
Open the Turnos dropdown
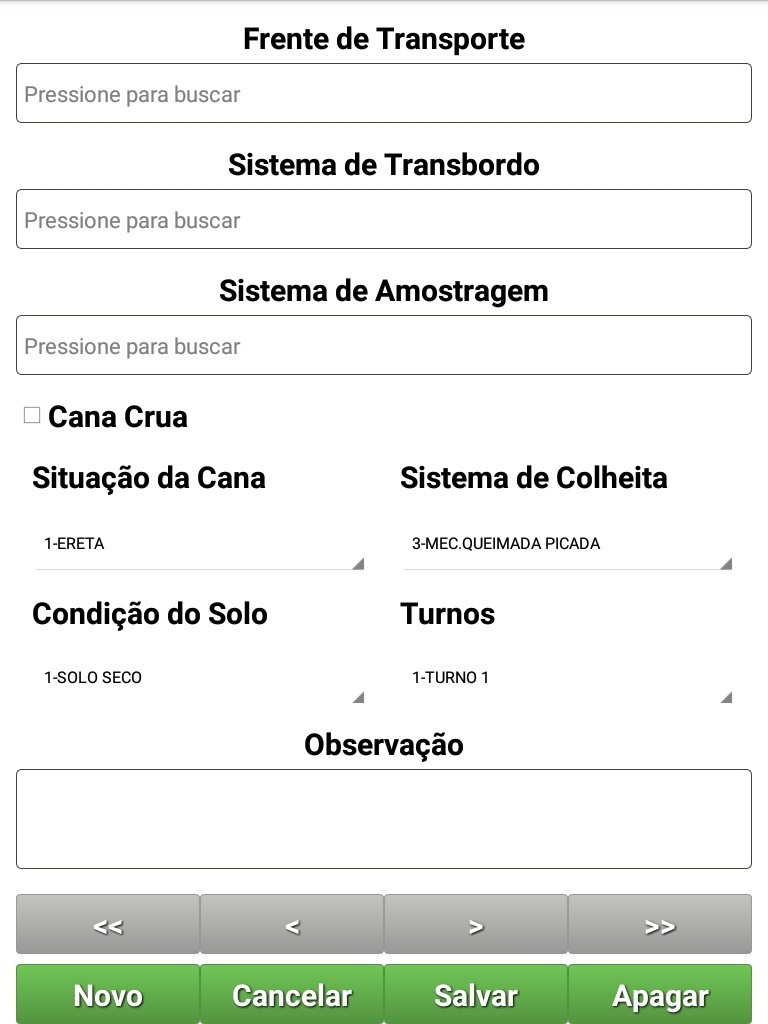click(x=568, y=678)
